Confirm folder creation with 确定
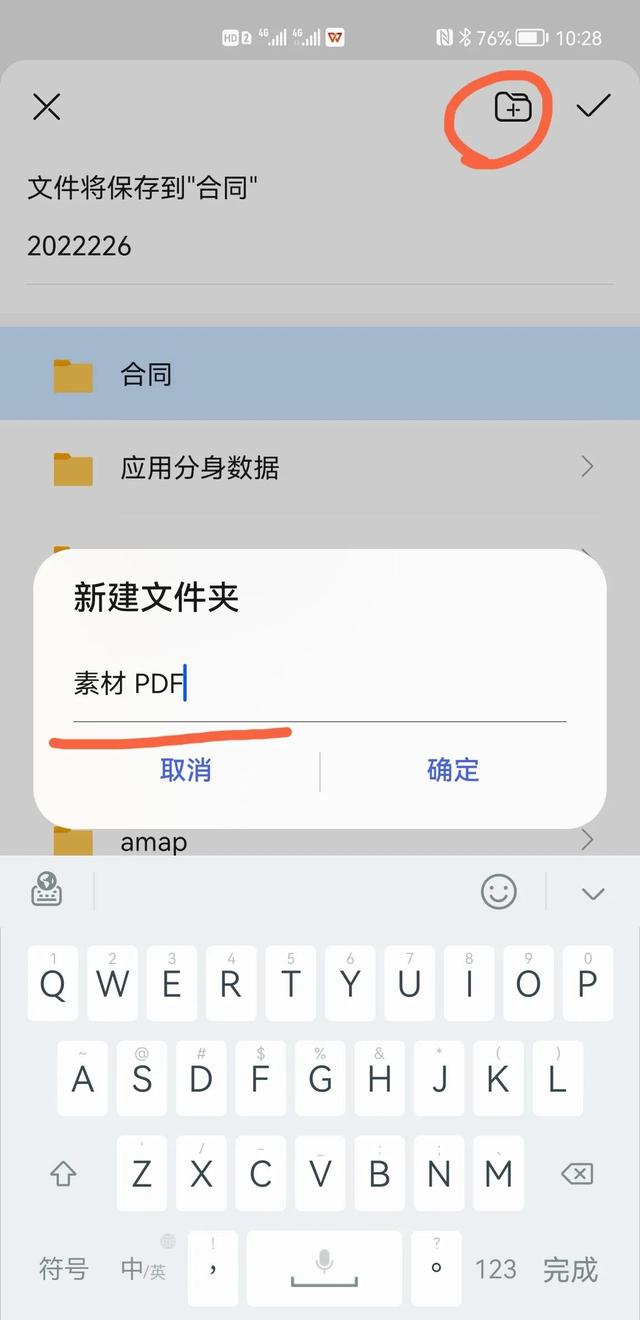The width and height of the screenshot is (640, 1320). [x=453, y=769]
